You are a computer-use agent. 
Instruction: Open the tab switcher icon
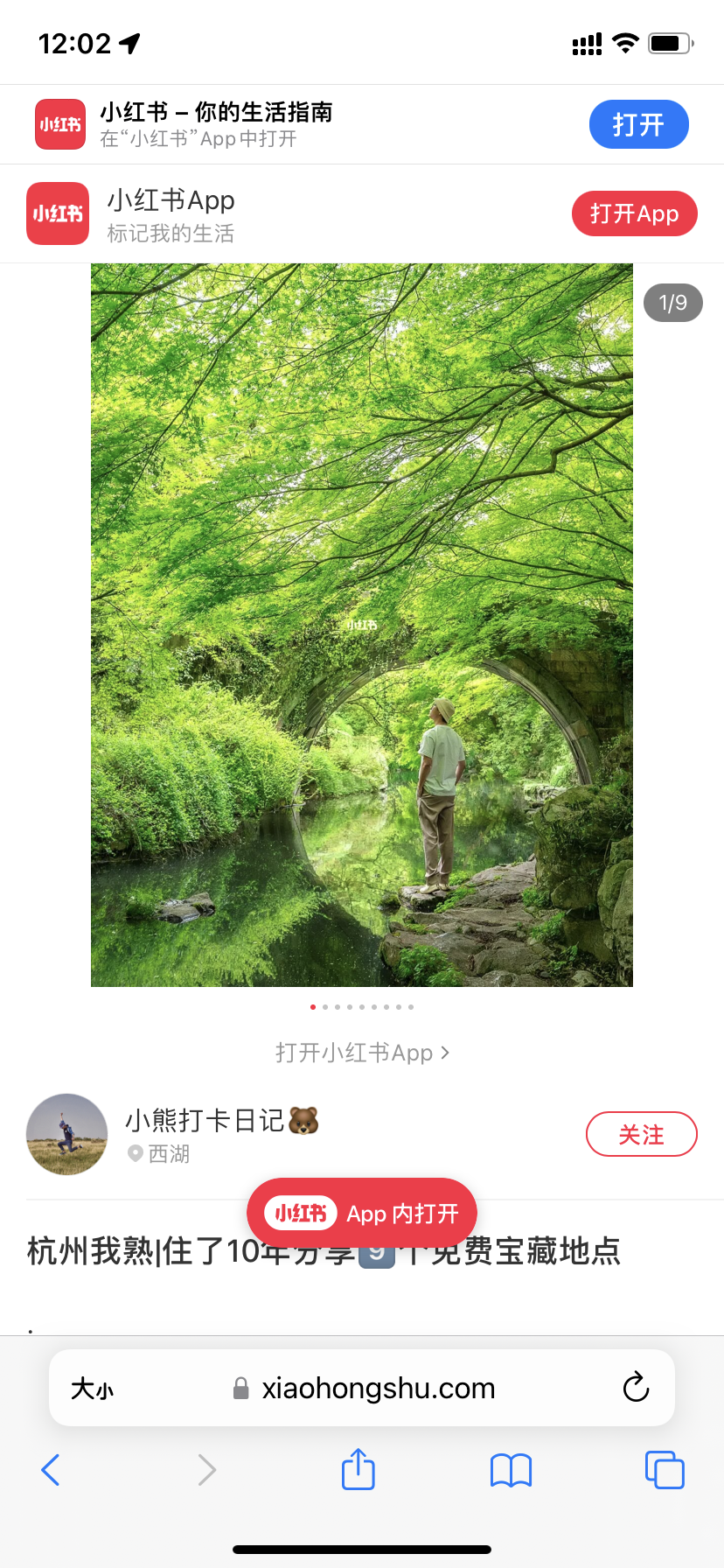coord(664,1470)
